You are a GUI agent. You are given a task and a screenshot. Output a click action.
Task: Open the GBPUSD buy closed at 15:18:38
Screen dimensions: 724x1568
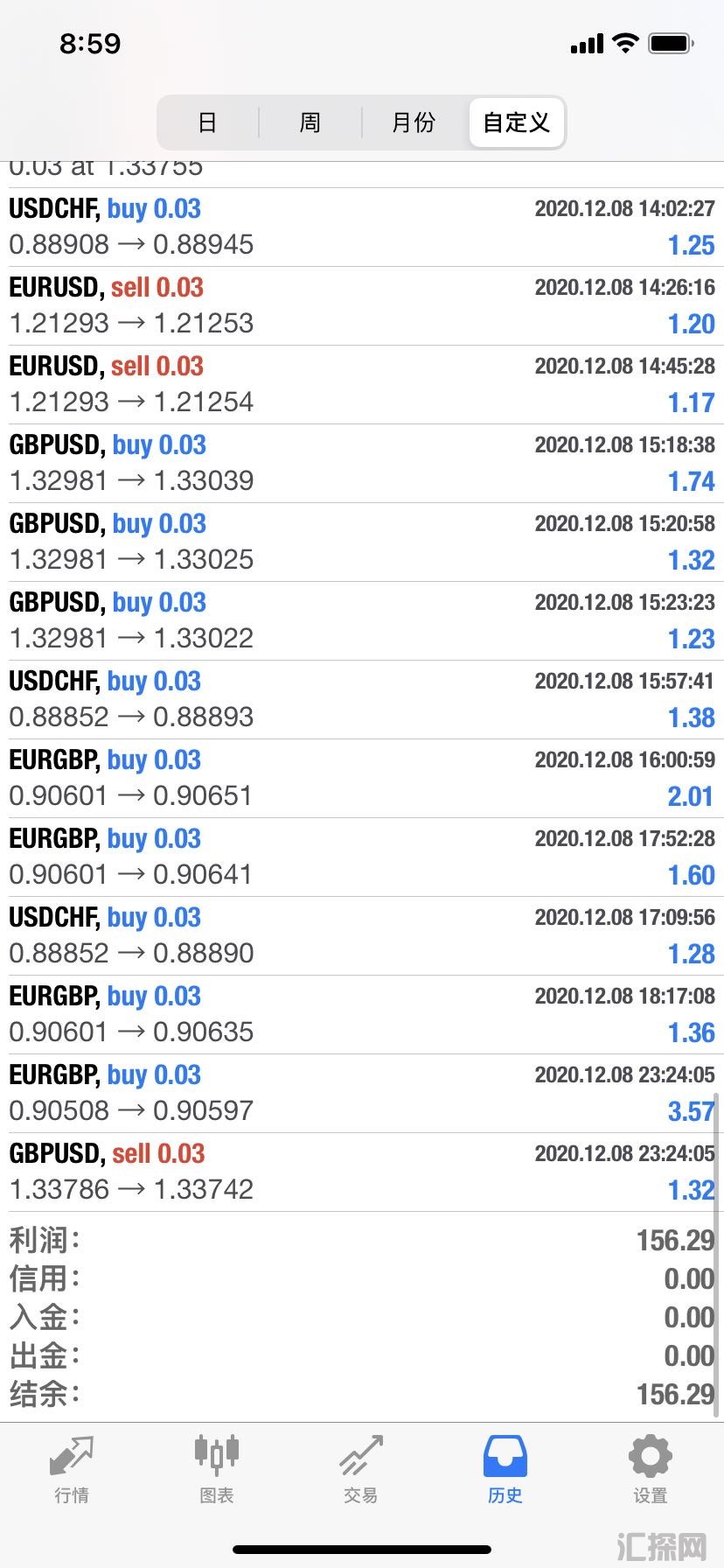tap(362, 464)
